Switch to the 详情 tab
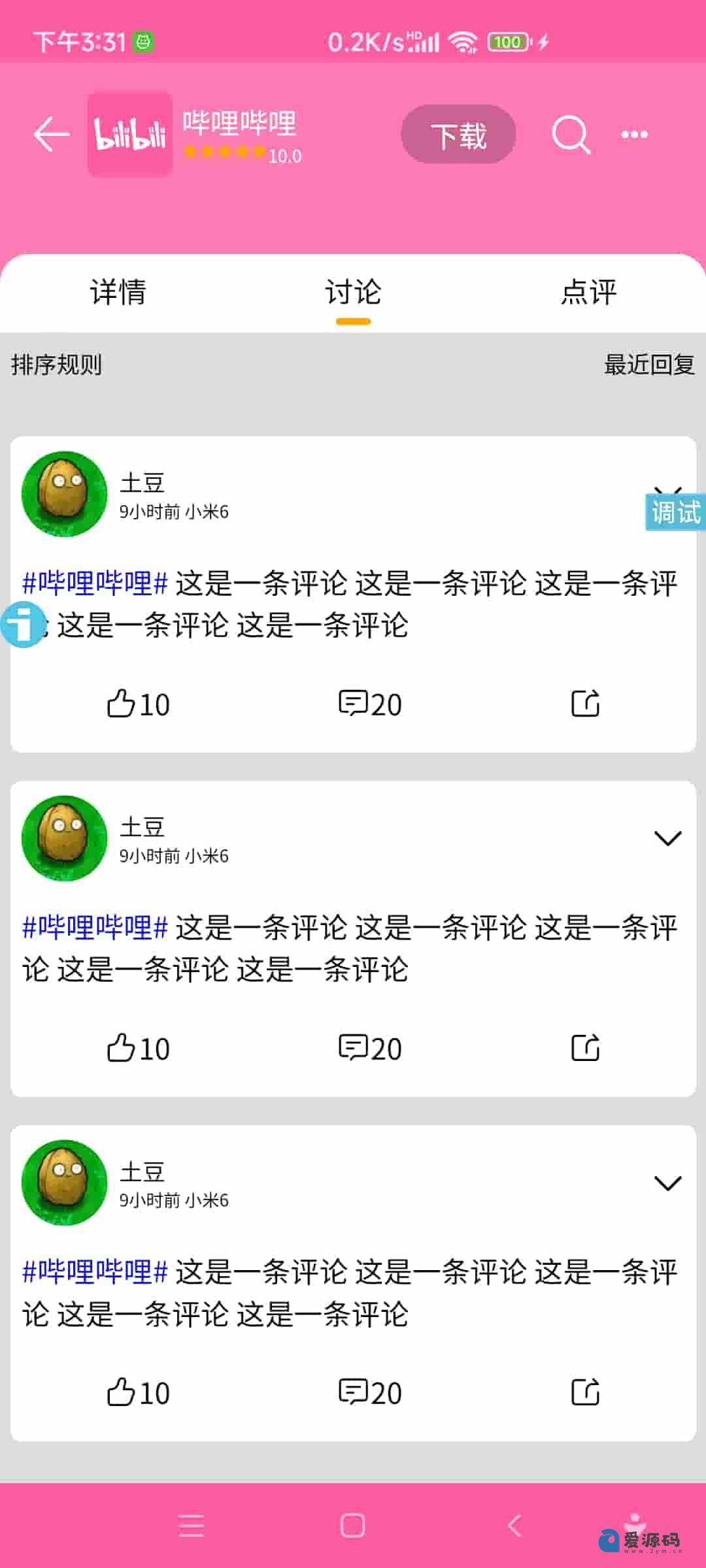Image resolution: width=706 pixels, height=1568 pixels. pos(118,292)
